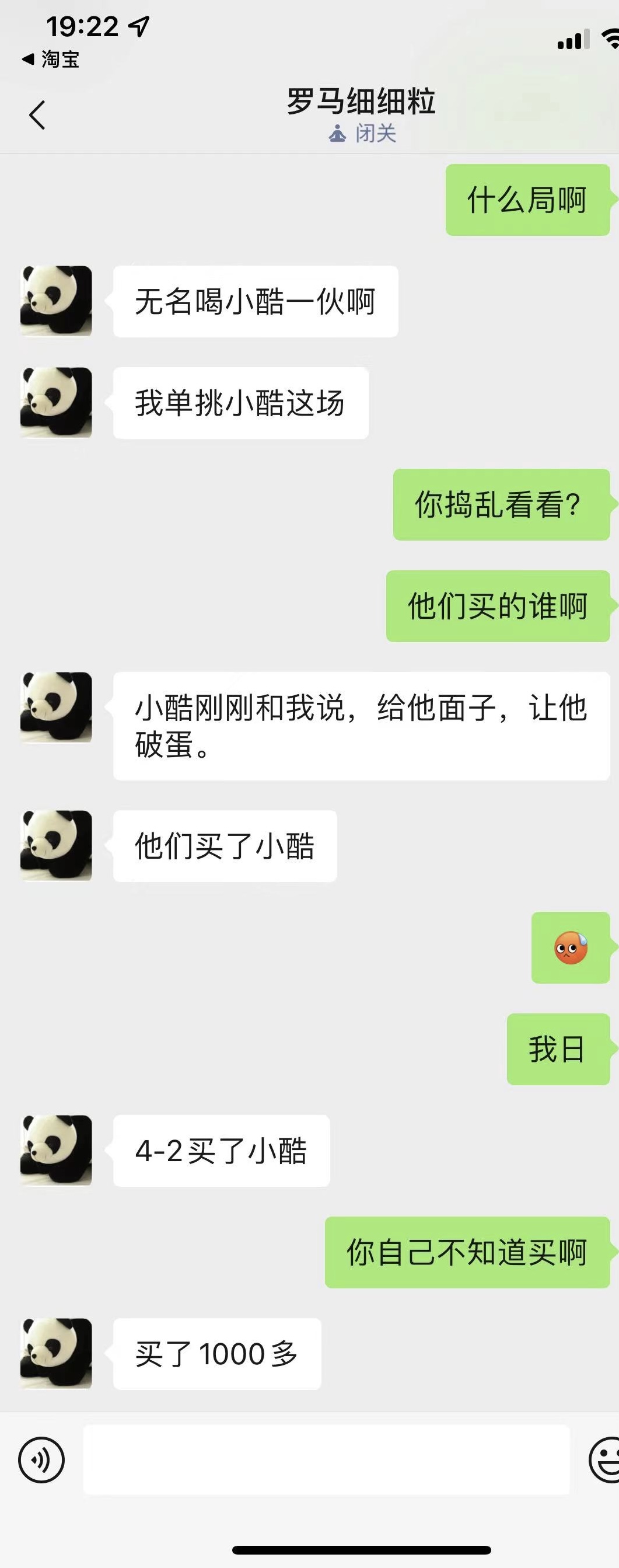Return to the 淘宝 app
Image resolution: width=619 pixels, height=1568 pixels.
coord(51,59)
